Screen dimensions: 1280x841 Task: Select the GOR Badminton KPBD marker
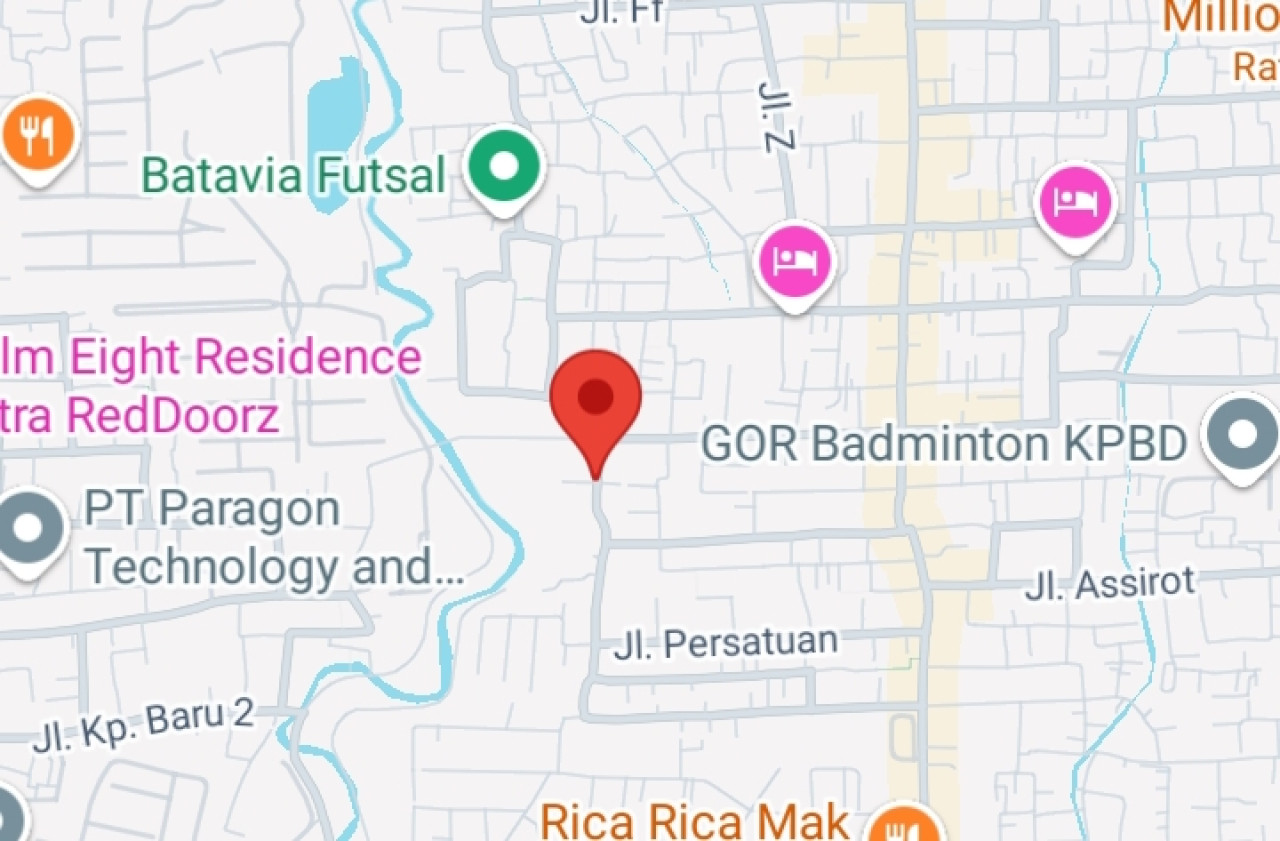(1242, 436)
